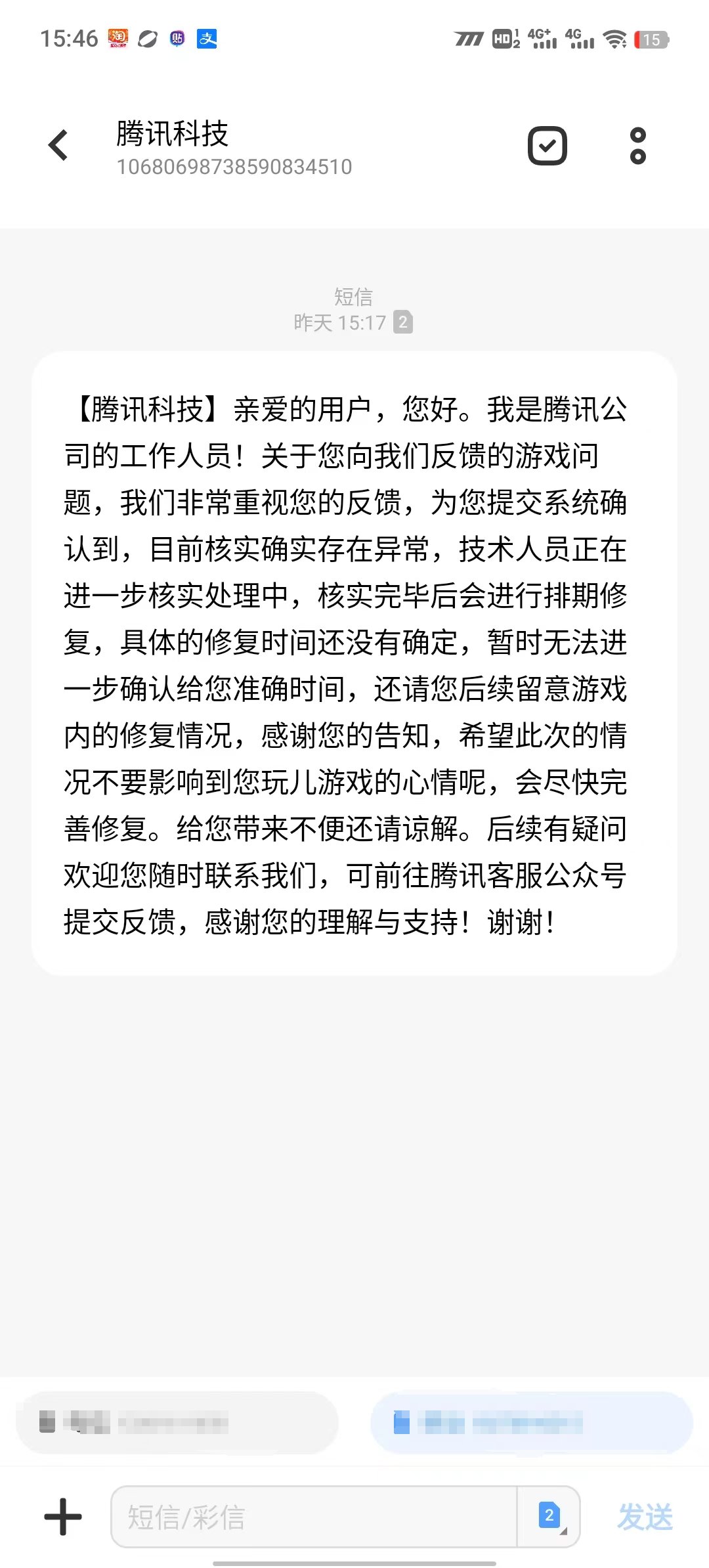Tap the battery indicator showing 15
The height and width of the screenshot is (1568, 709).
point(650,41)
